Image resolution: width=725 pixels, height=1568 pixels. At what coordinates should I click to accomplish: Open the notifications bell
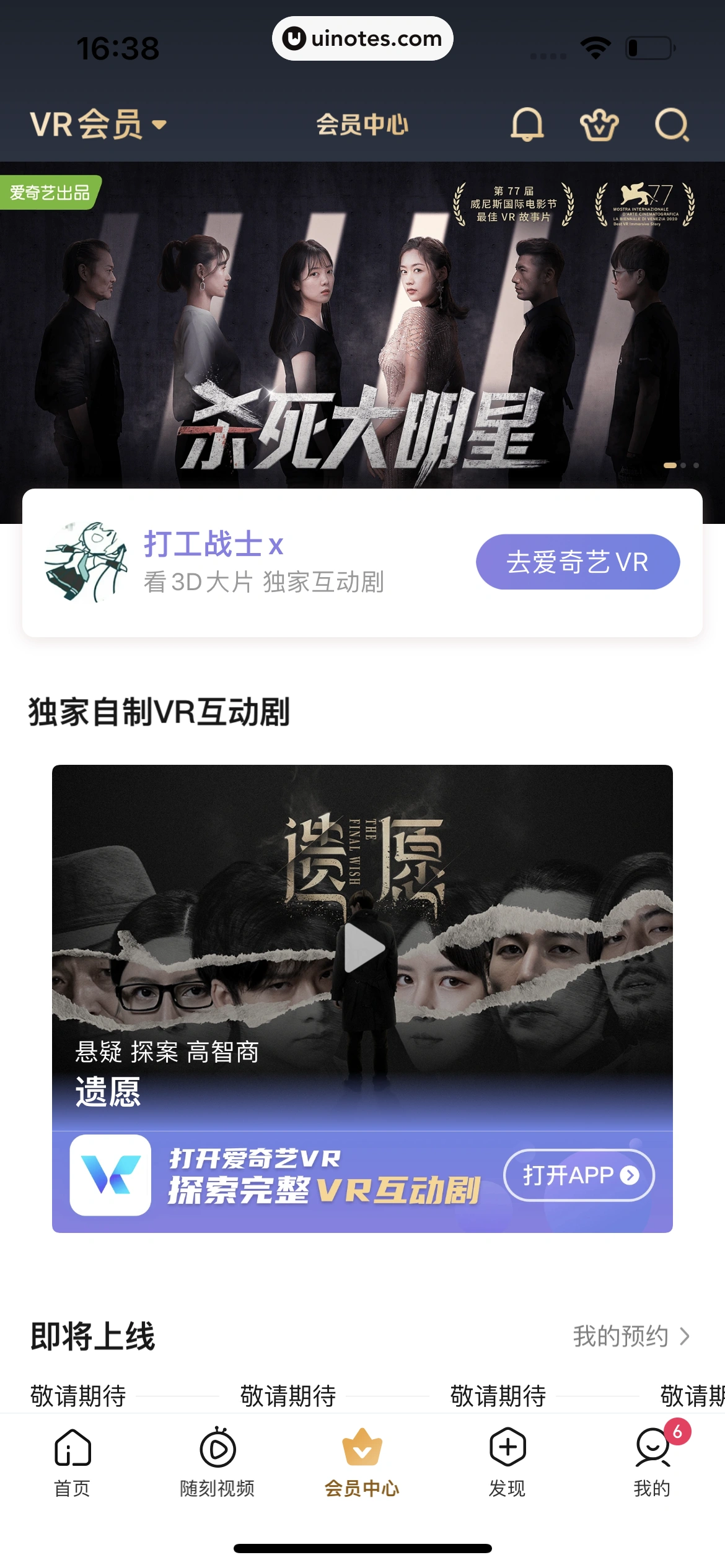527,124
